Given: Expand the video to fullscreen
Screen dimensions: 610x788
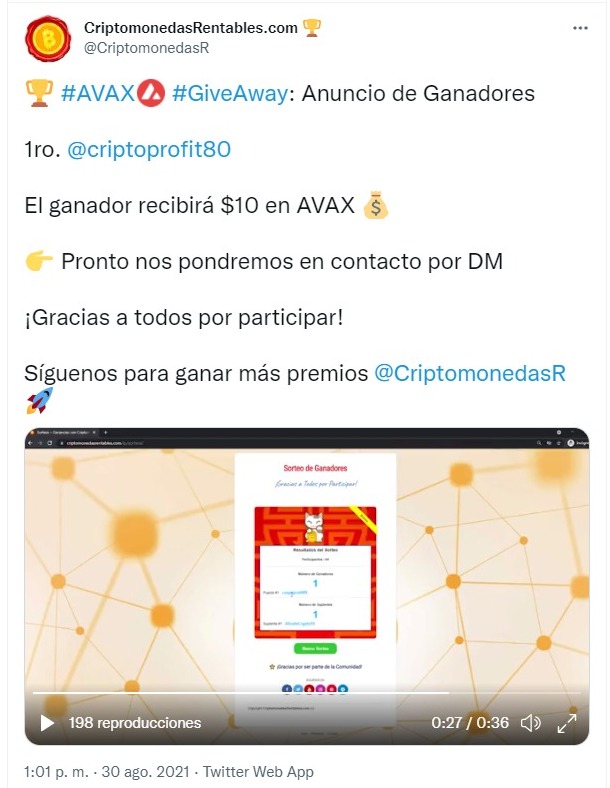Looking at the screenshot, I should point(566,722).
